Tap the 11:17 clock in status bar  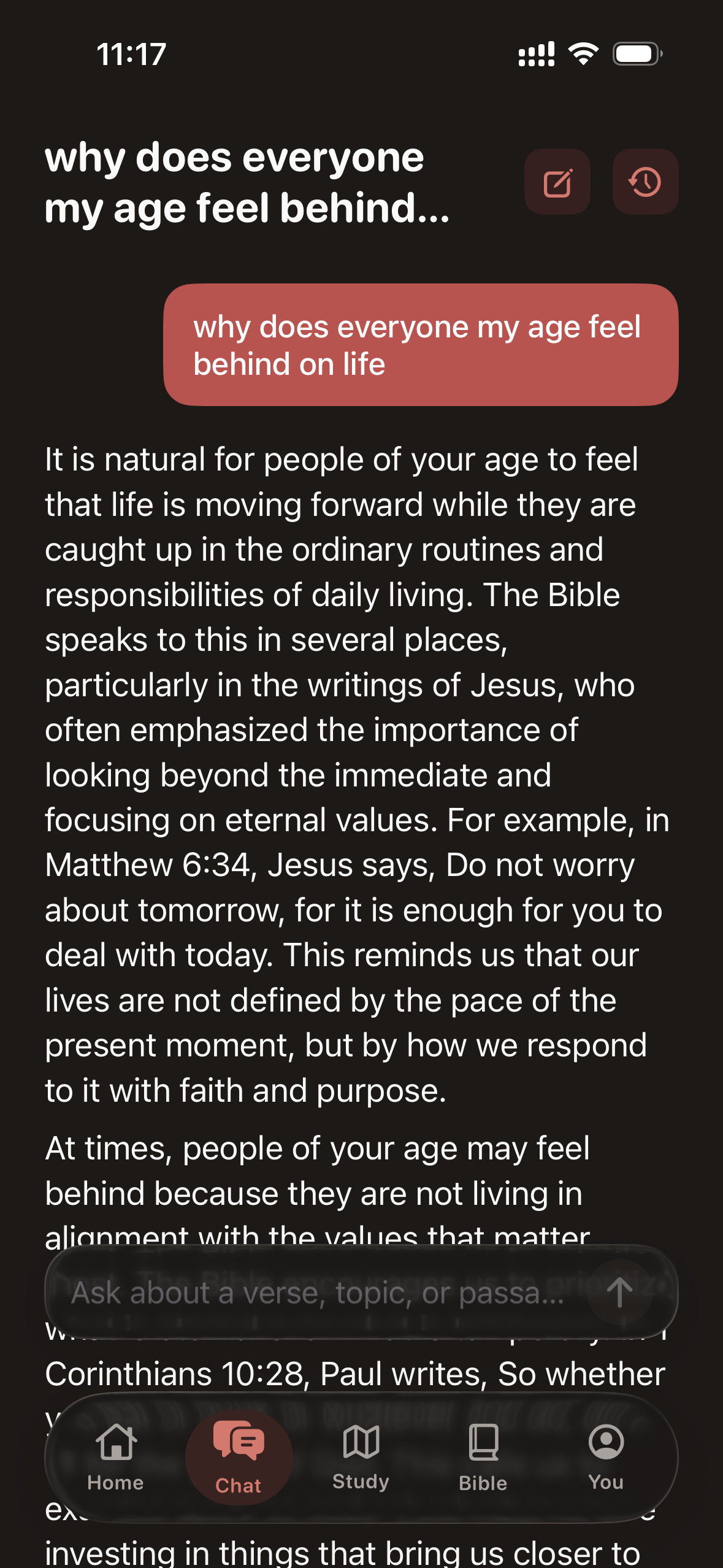(130, 55)
